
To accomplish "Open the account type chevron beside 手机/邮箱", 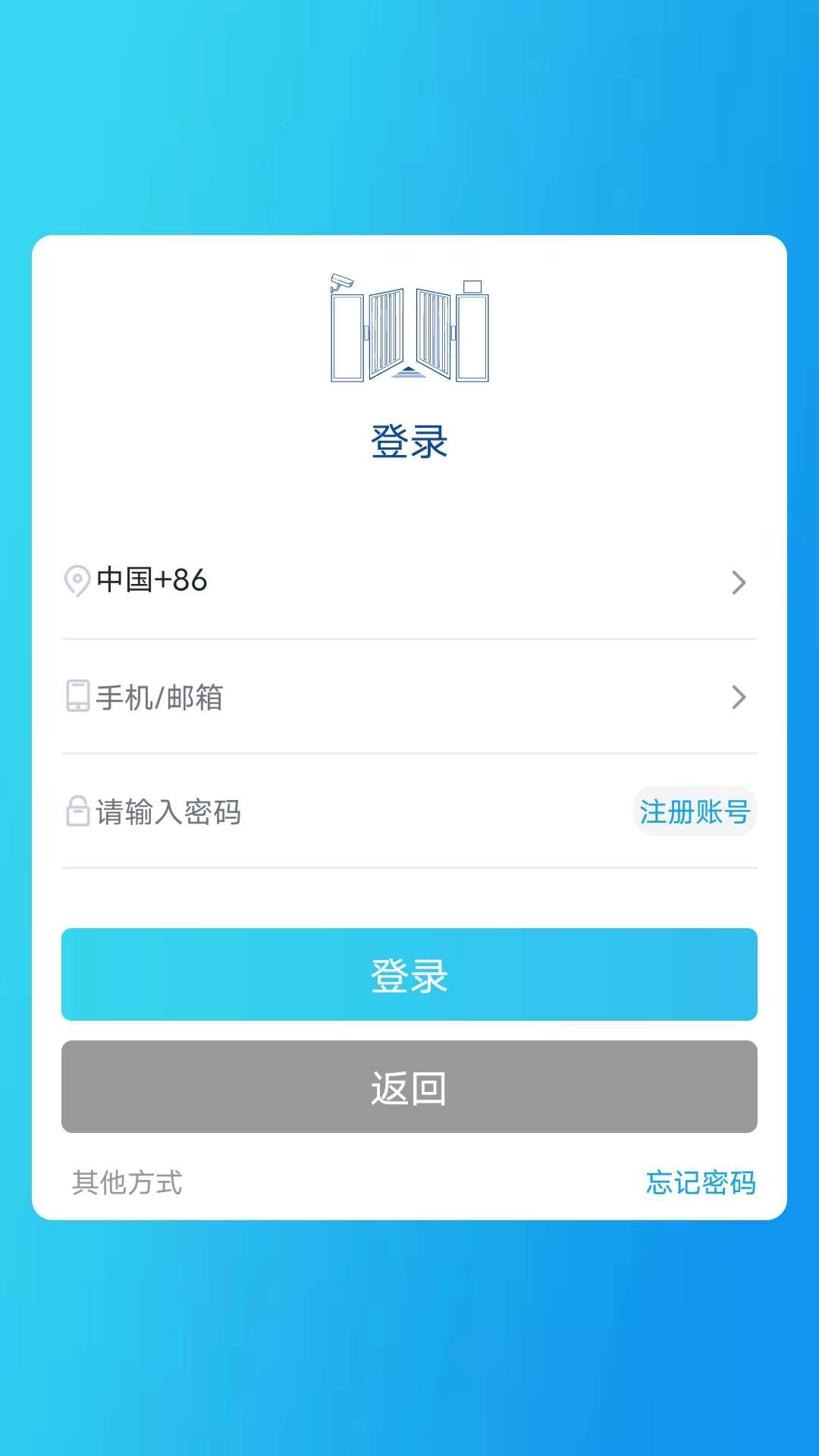I will pos(738,698).
